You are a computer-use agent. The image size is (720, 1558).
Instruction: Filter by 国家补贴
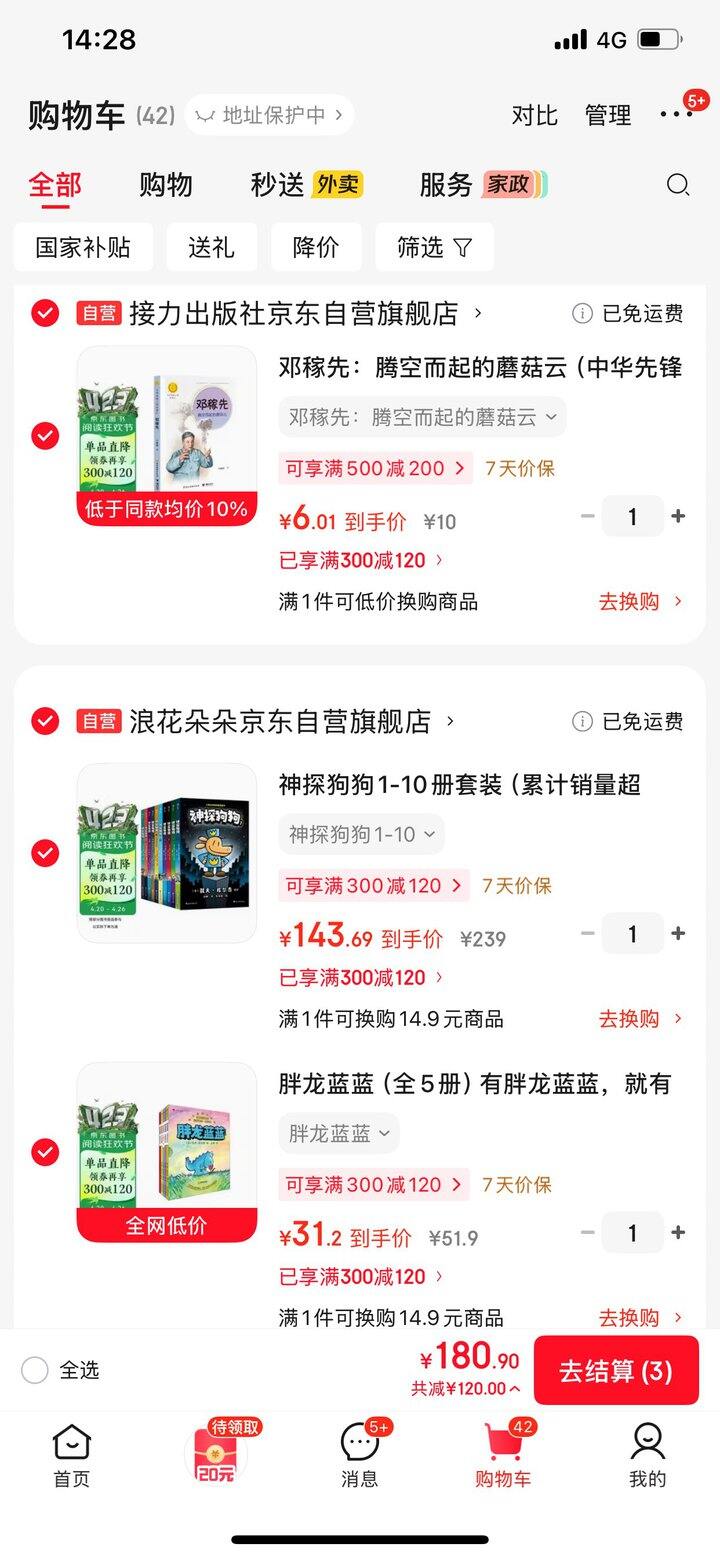click(83, 247)
